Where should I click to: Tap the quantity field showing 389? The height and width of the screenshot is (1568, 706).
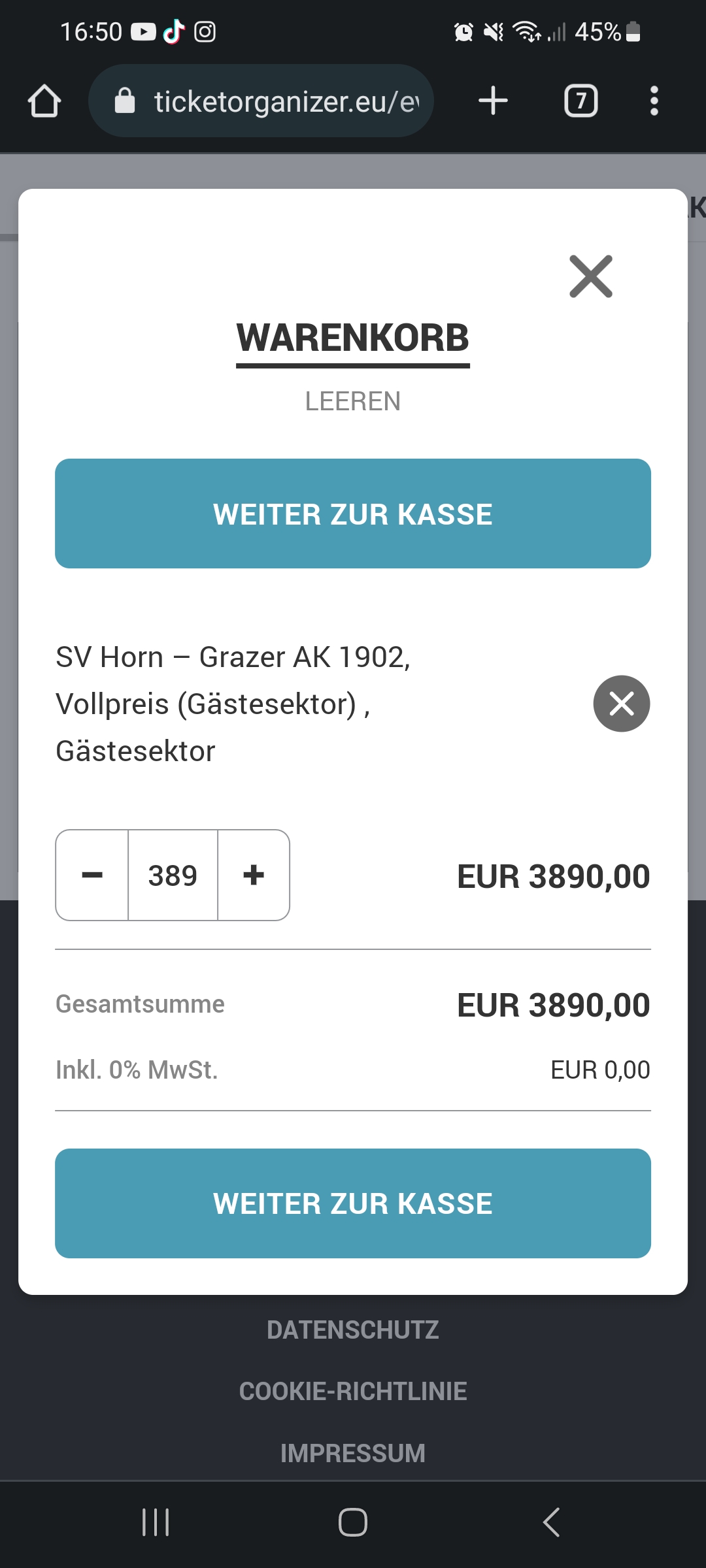point(173,875)
